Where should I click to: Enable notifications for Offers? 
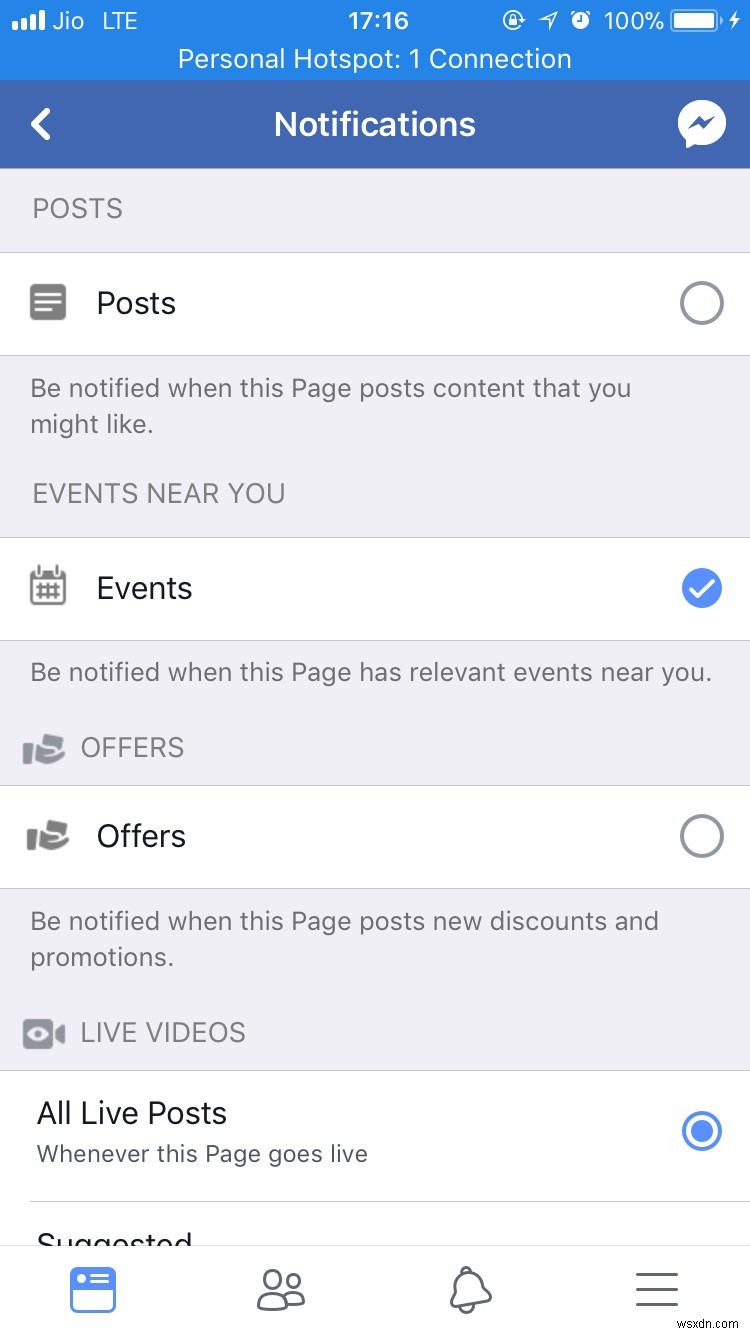pyautogui.click(x=701, y=836)
